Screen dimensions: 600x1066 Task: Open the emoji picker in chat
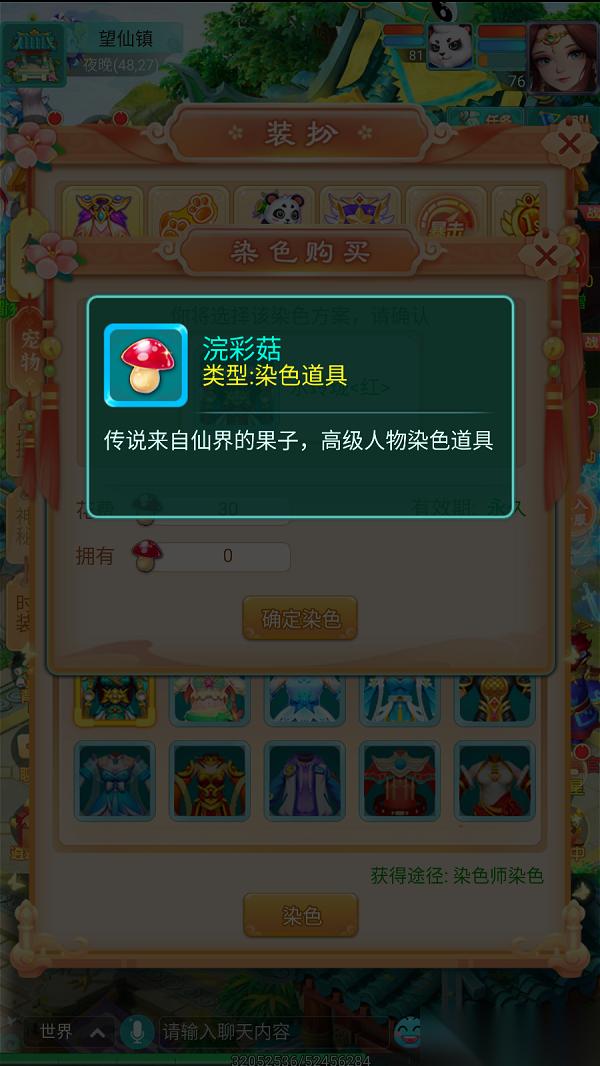tap(408, 1030)
